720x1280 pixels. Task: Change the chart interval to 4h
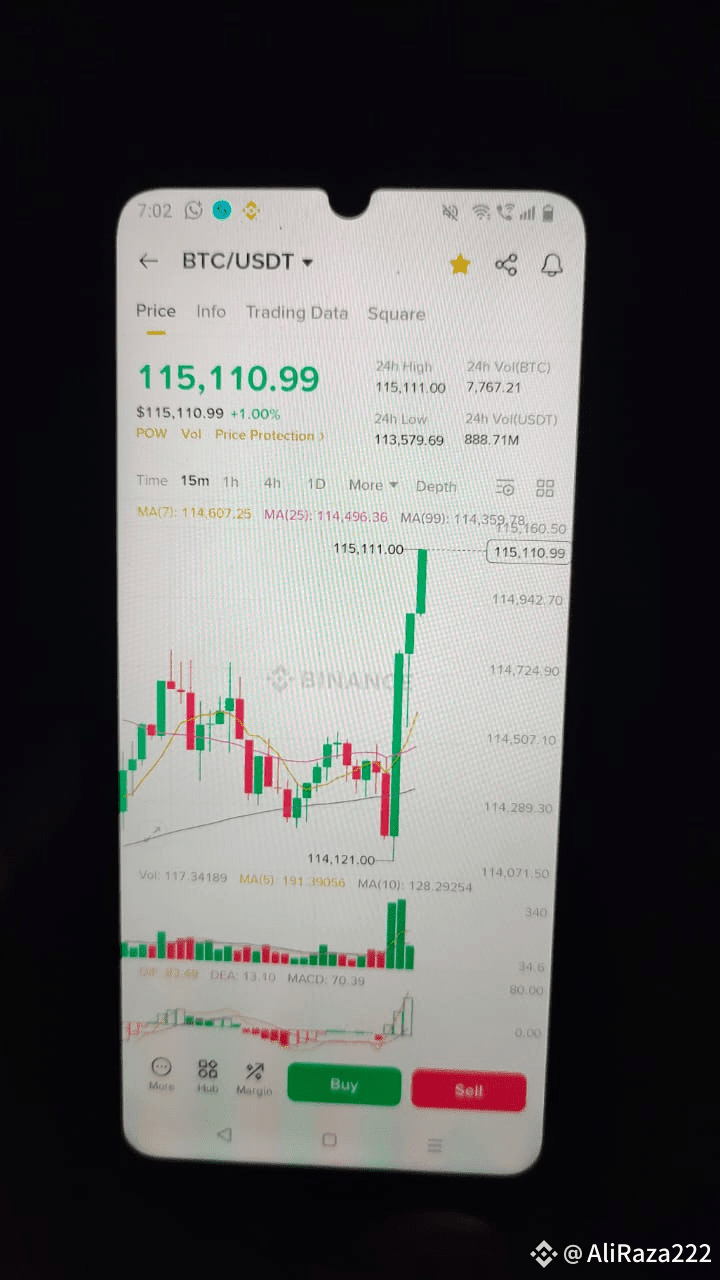(272, 484)
